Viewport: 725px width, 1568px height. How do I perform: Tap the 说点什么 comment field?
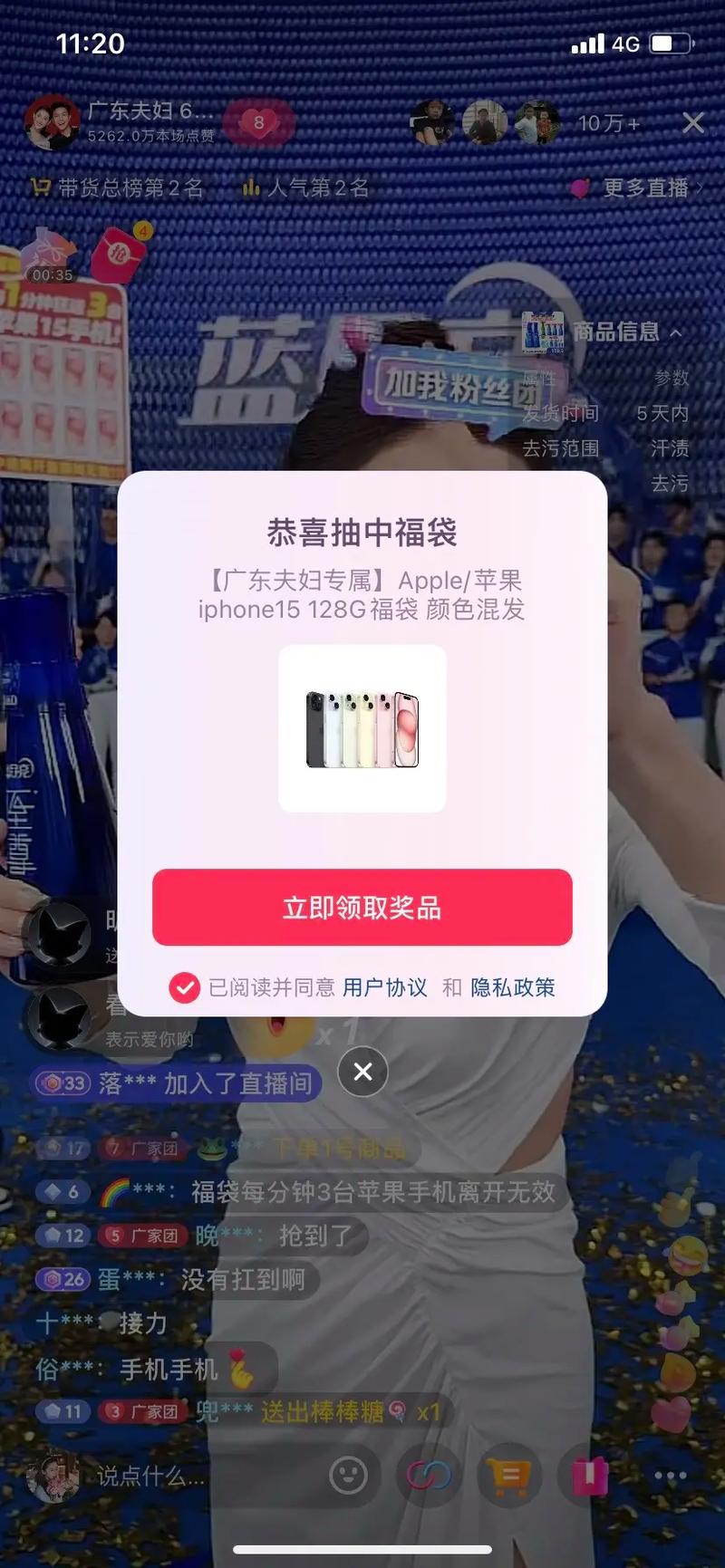150,1476
